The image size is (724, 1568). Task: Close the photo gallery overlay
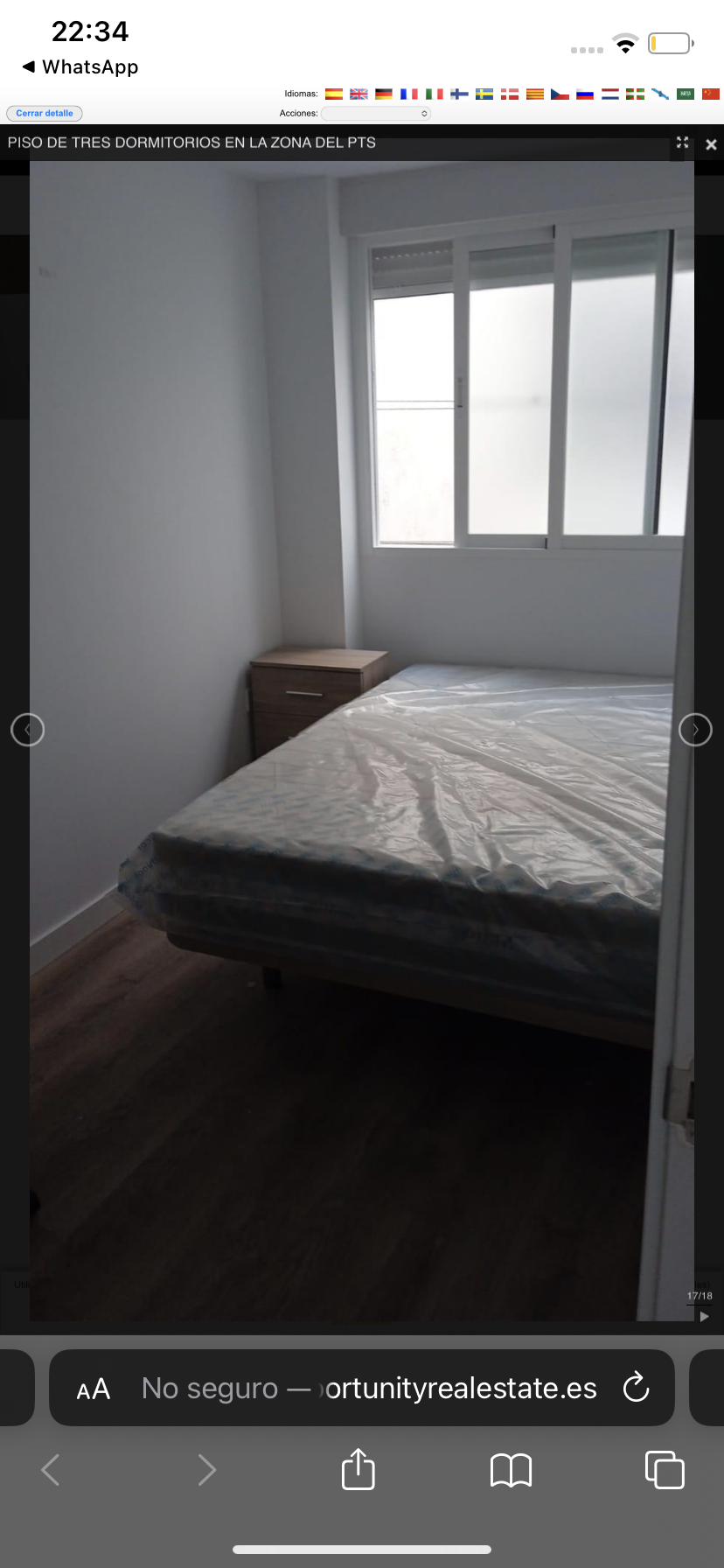711,144
